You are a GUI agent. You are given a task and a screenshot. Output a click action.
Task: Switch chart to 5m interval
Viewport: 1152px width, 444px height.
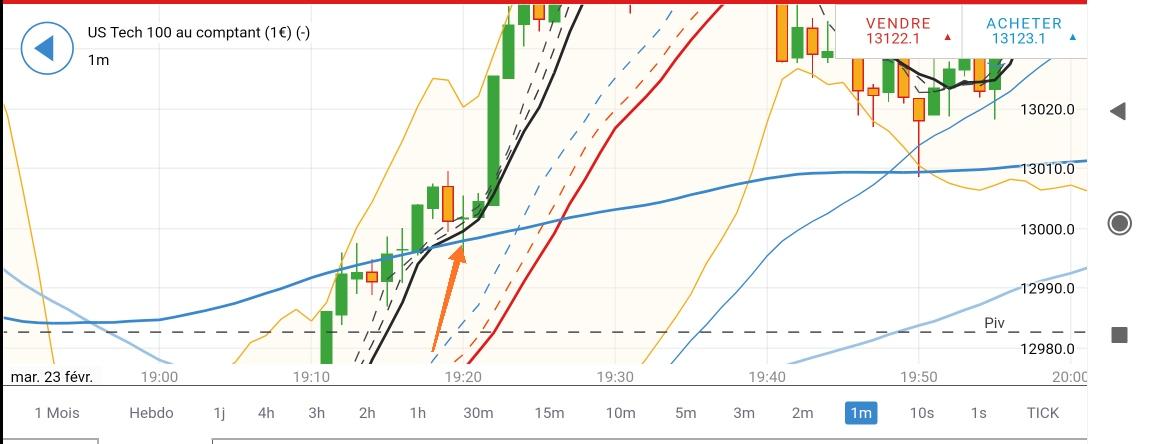coord(685,413)
